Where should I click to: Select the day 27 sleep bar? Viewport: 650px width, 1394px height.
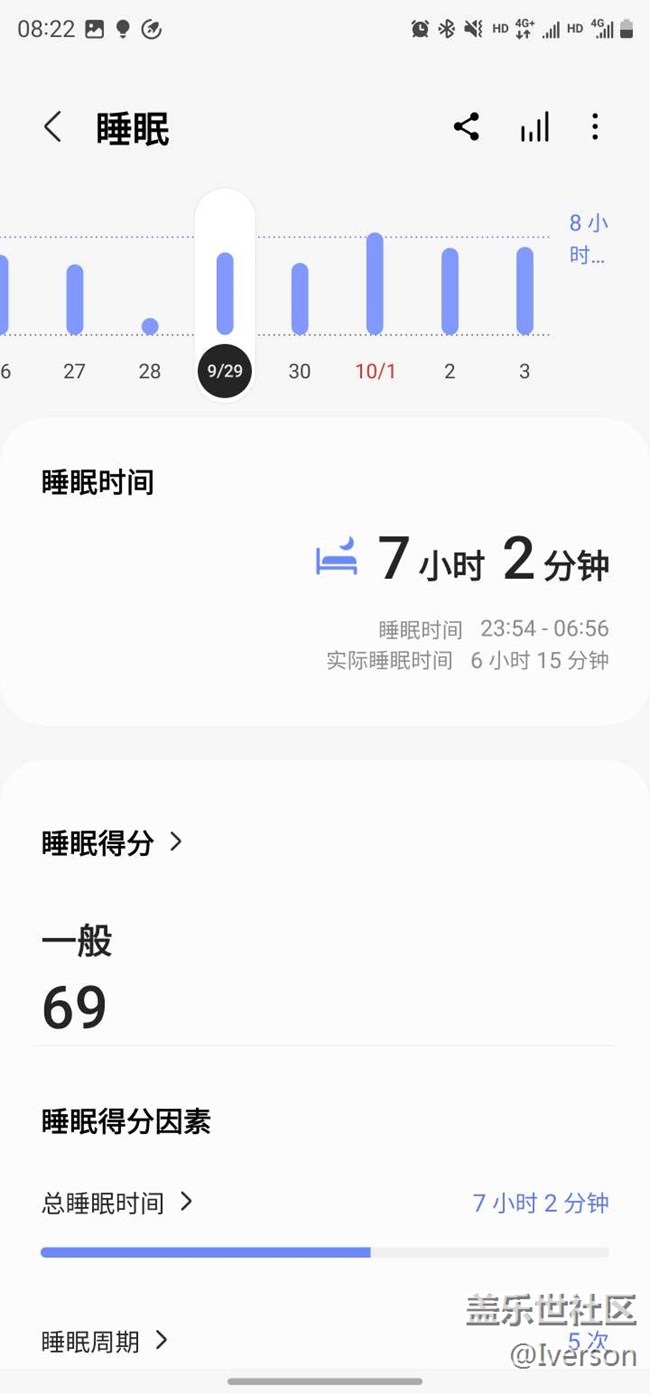pos(75,299)
